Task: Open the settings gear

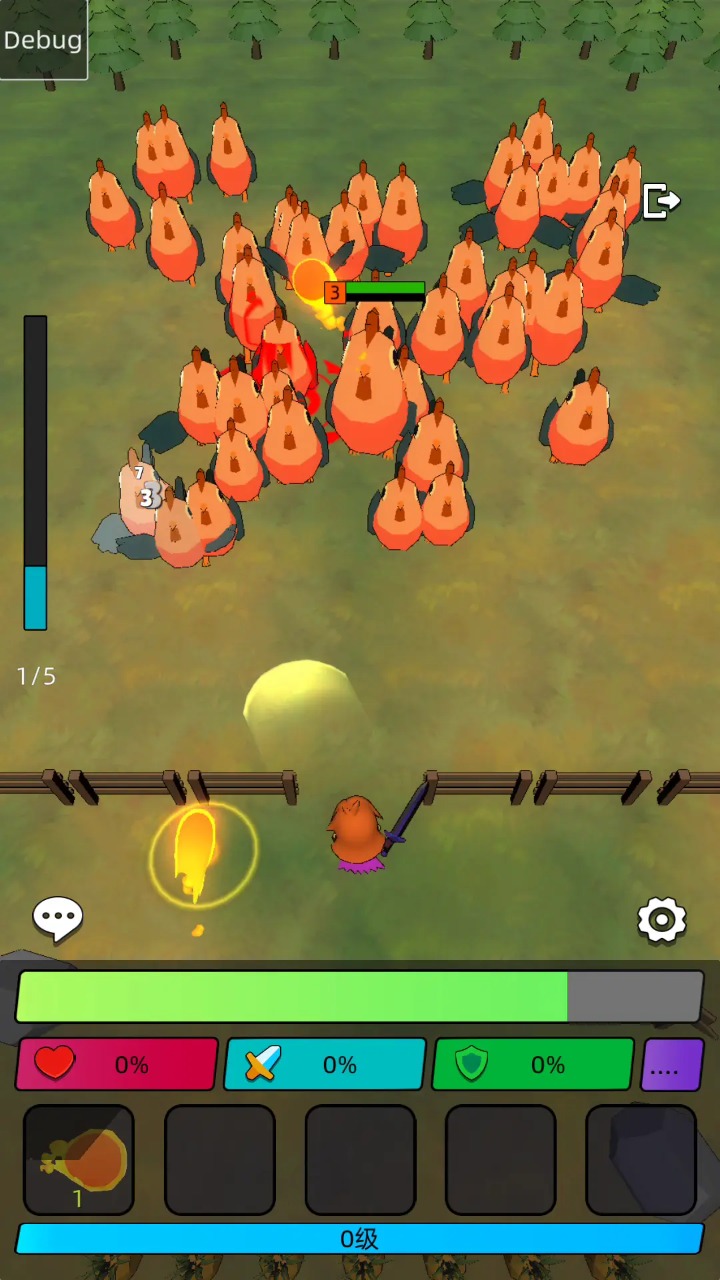Action: [x=662, y=920]
